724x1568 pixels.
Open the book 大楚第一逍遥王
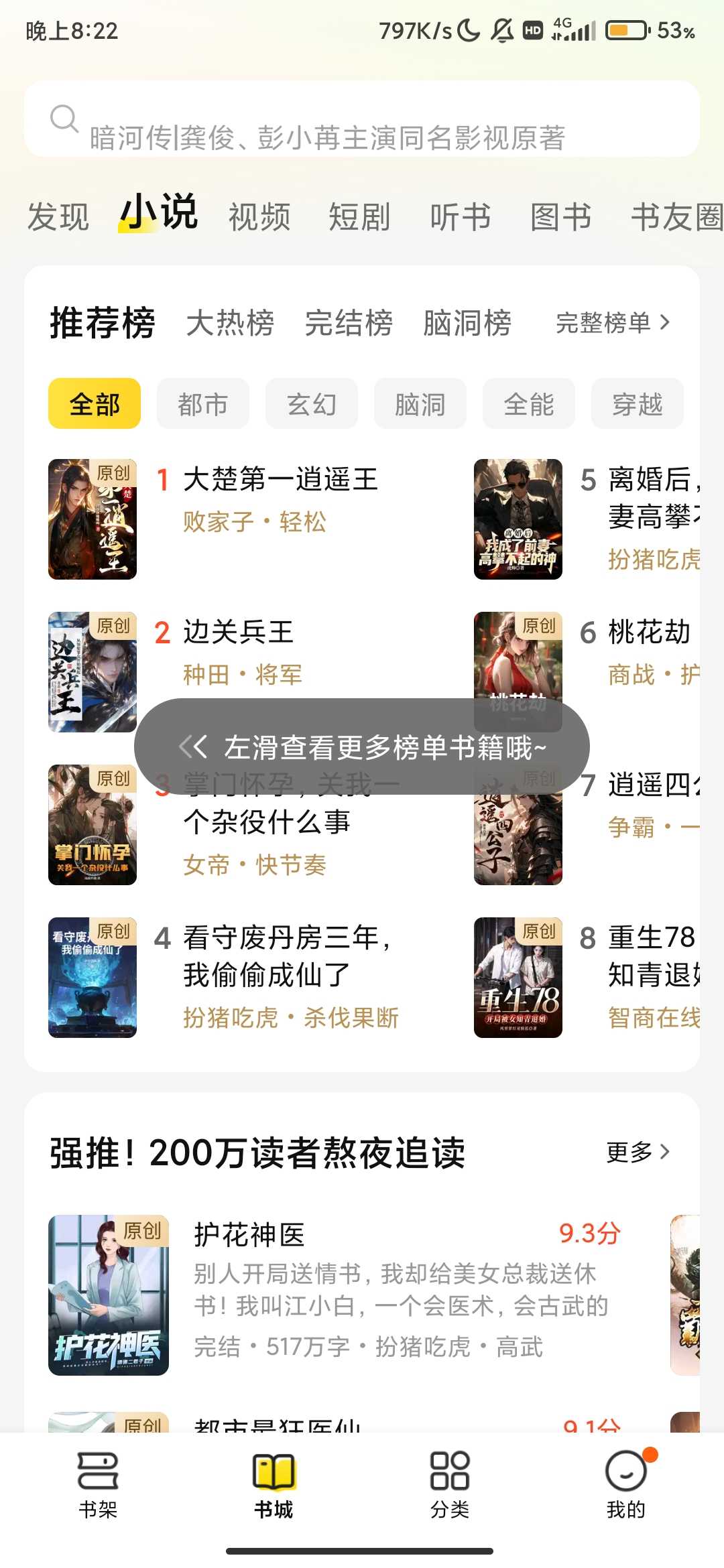[280, 480]
